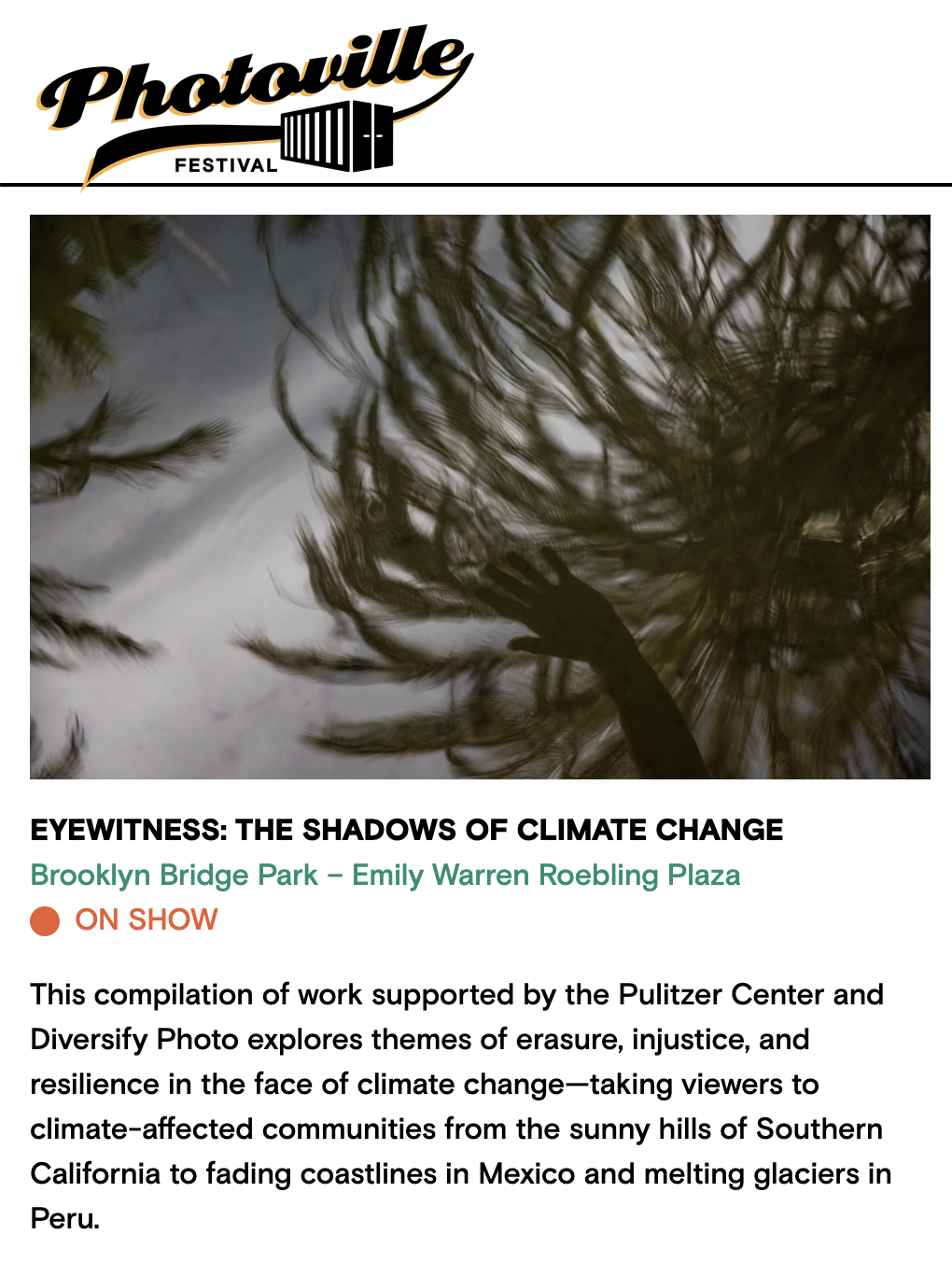Image resolution: width=952 pixels, height=1262 pixels.
Task: Go to the Photoville Festival home logo
Action: [254, 105]
